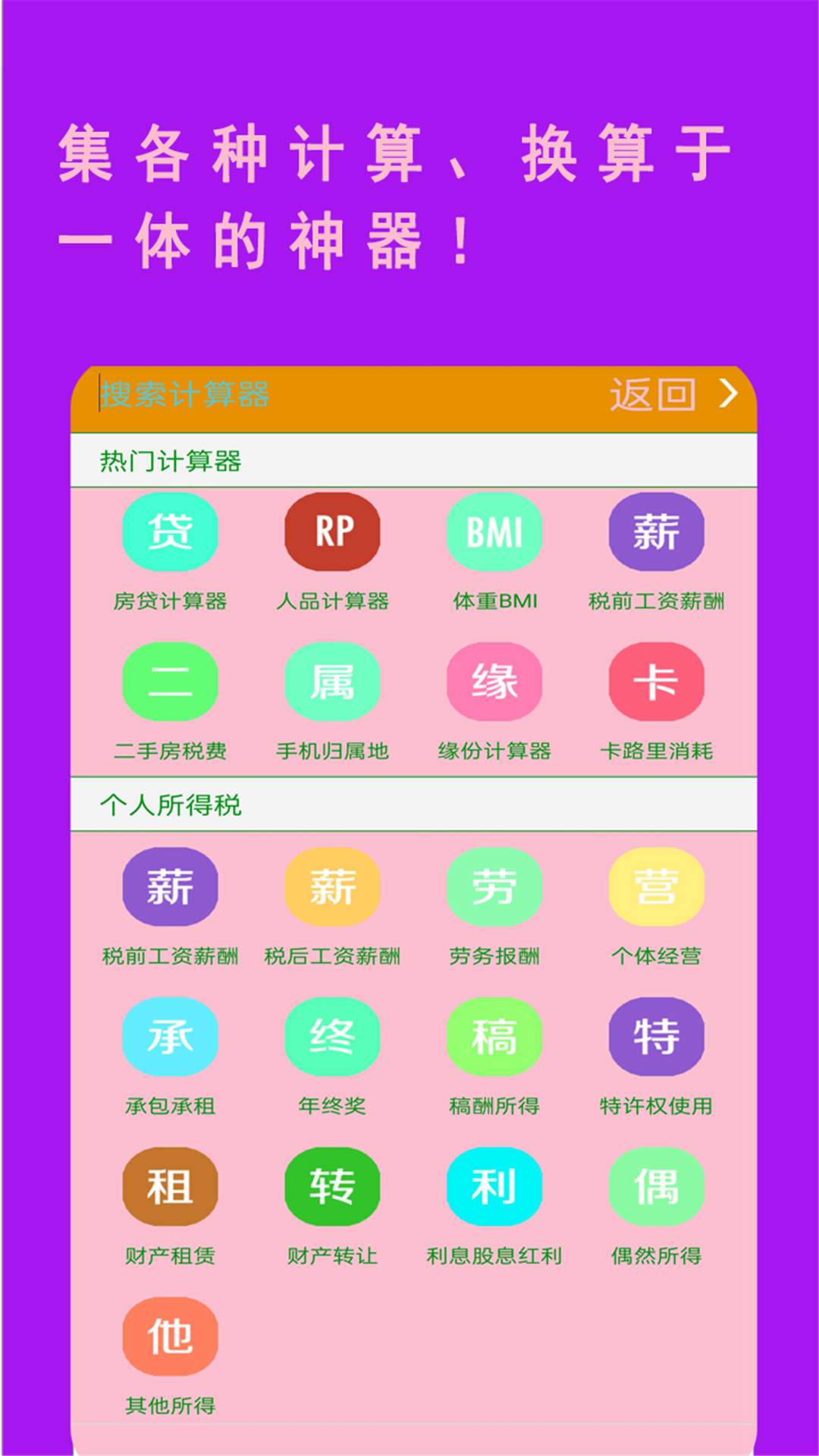Screen dimensions: 819x1456
Task: Select the 稿酬所得 icon
Action: [x=494, y=1037]
